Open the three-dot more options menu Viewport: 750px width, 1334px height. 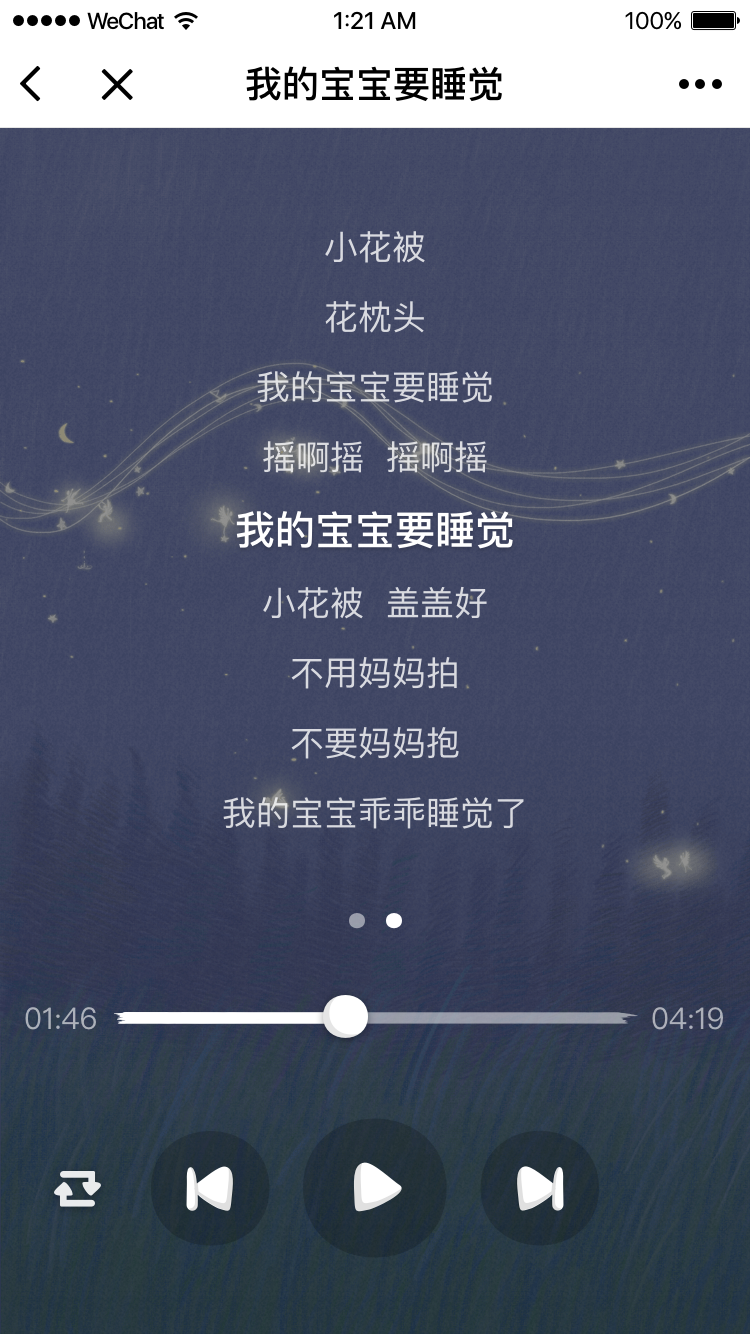[x=700, y=85]
